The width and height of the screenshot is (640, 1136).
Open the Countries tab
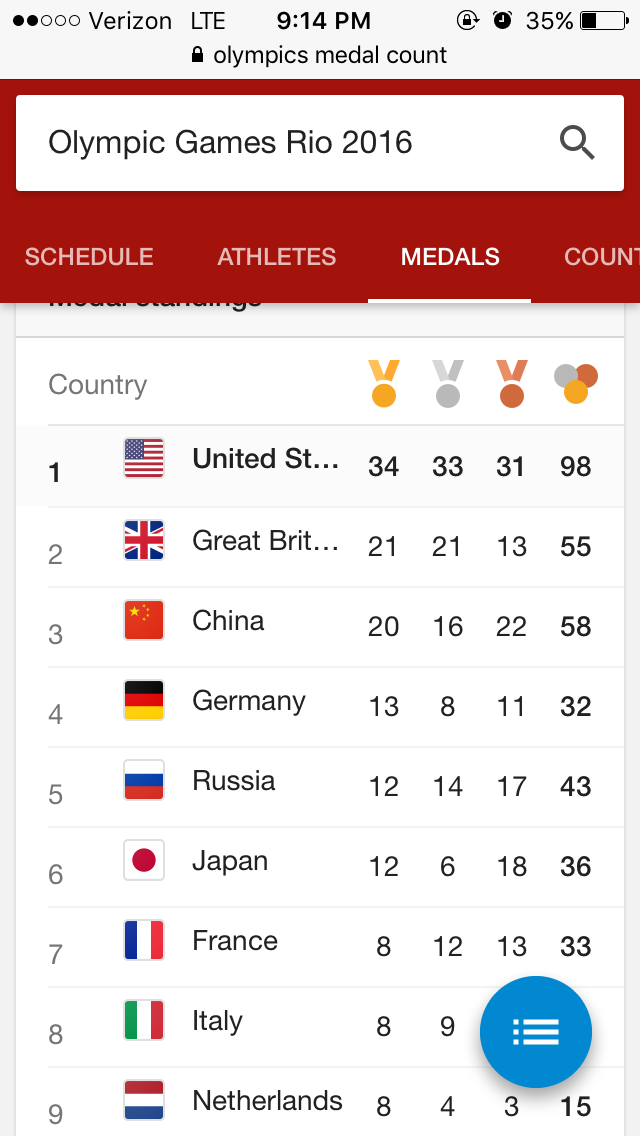(600, 257)
